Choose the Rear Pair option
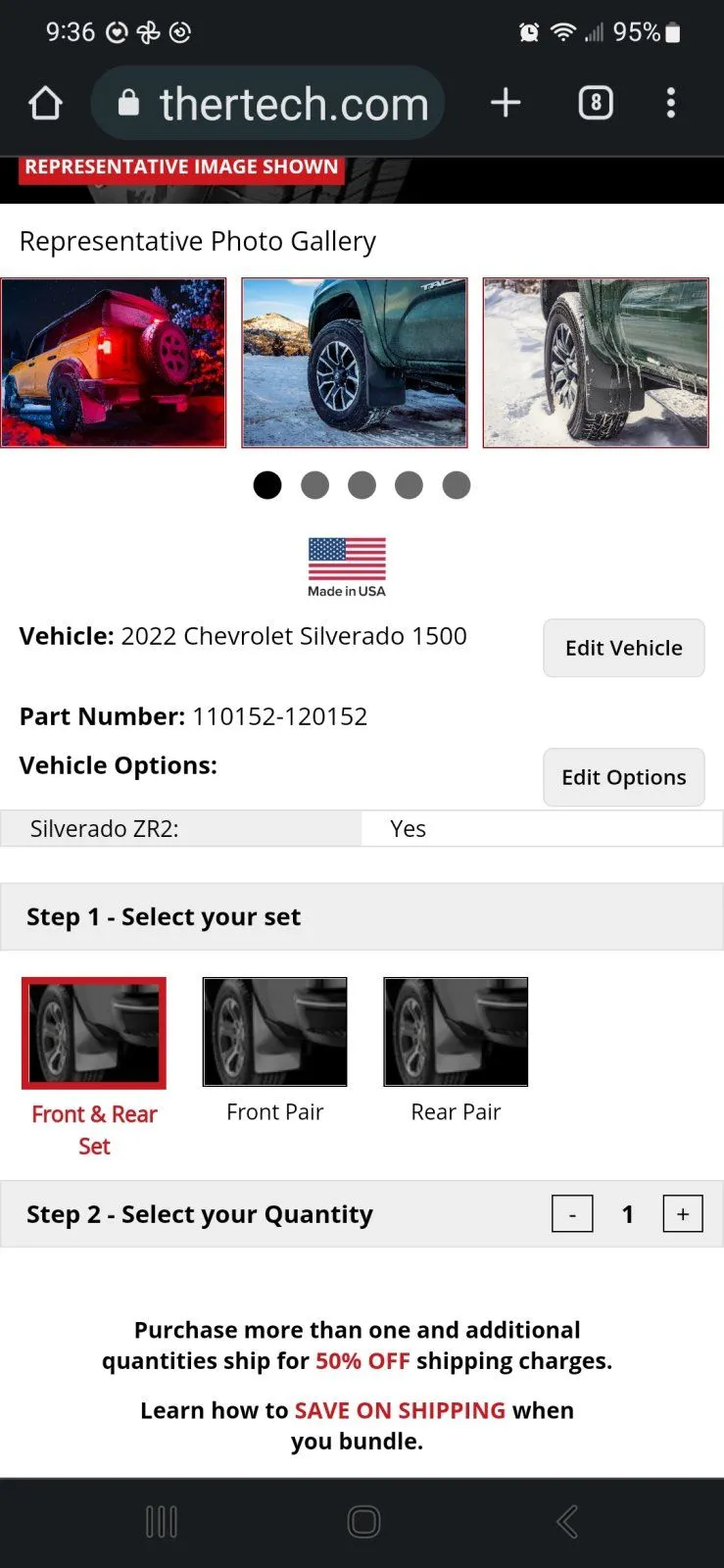 (x=456, y=1032)
